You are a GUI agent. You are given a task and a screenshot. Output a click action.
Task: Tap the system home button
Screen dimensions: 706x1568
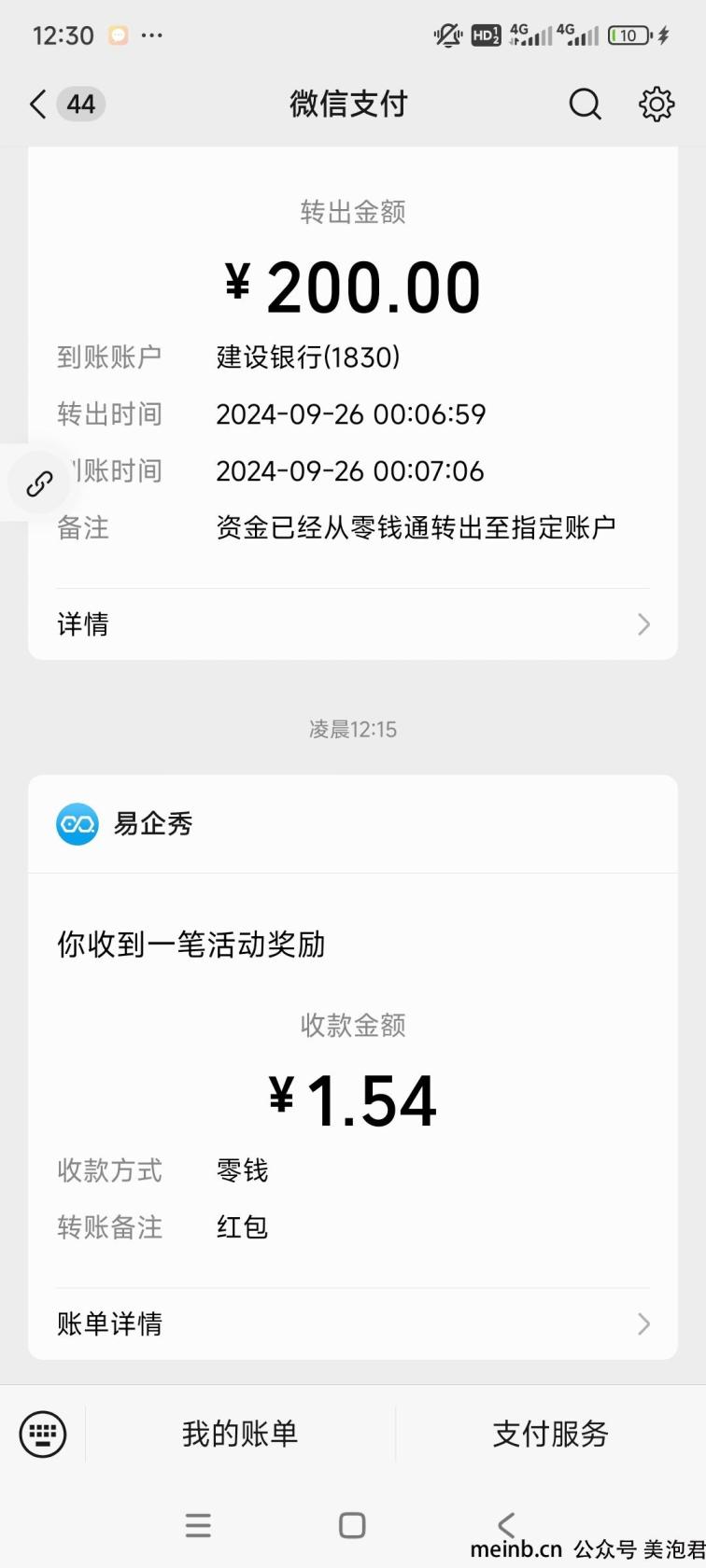(x=352, y=1525)
